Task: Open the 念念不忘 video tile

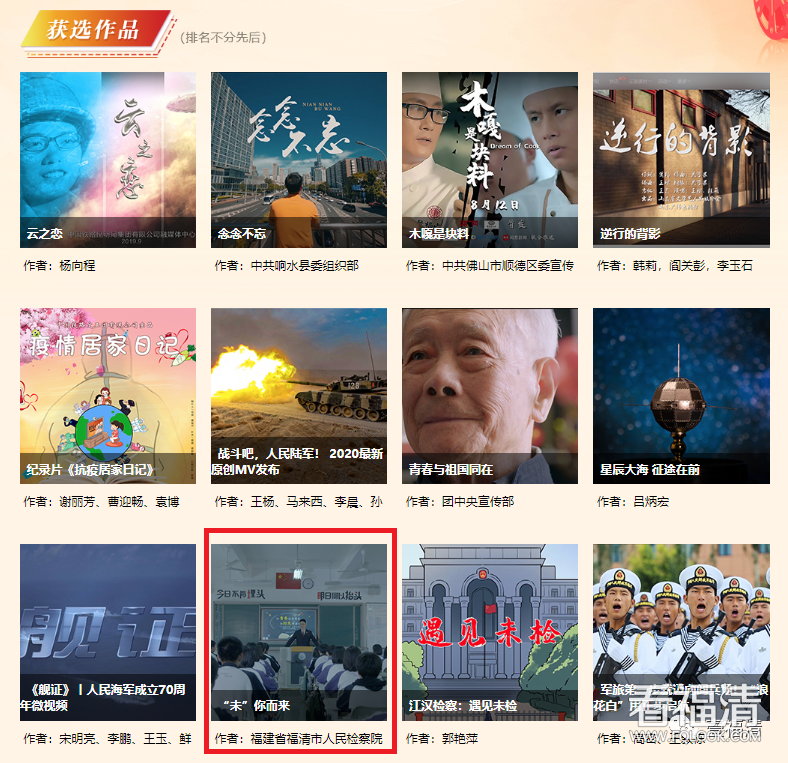Action: (299, 159)
